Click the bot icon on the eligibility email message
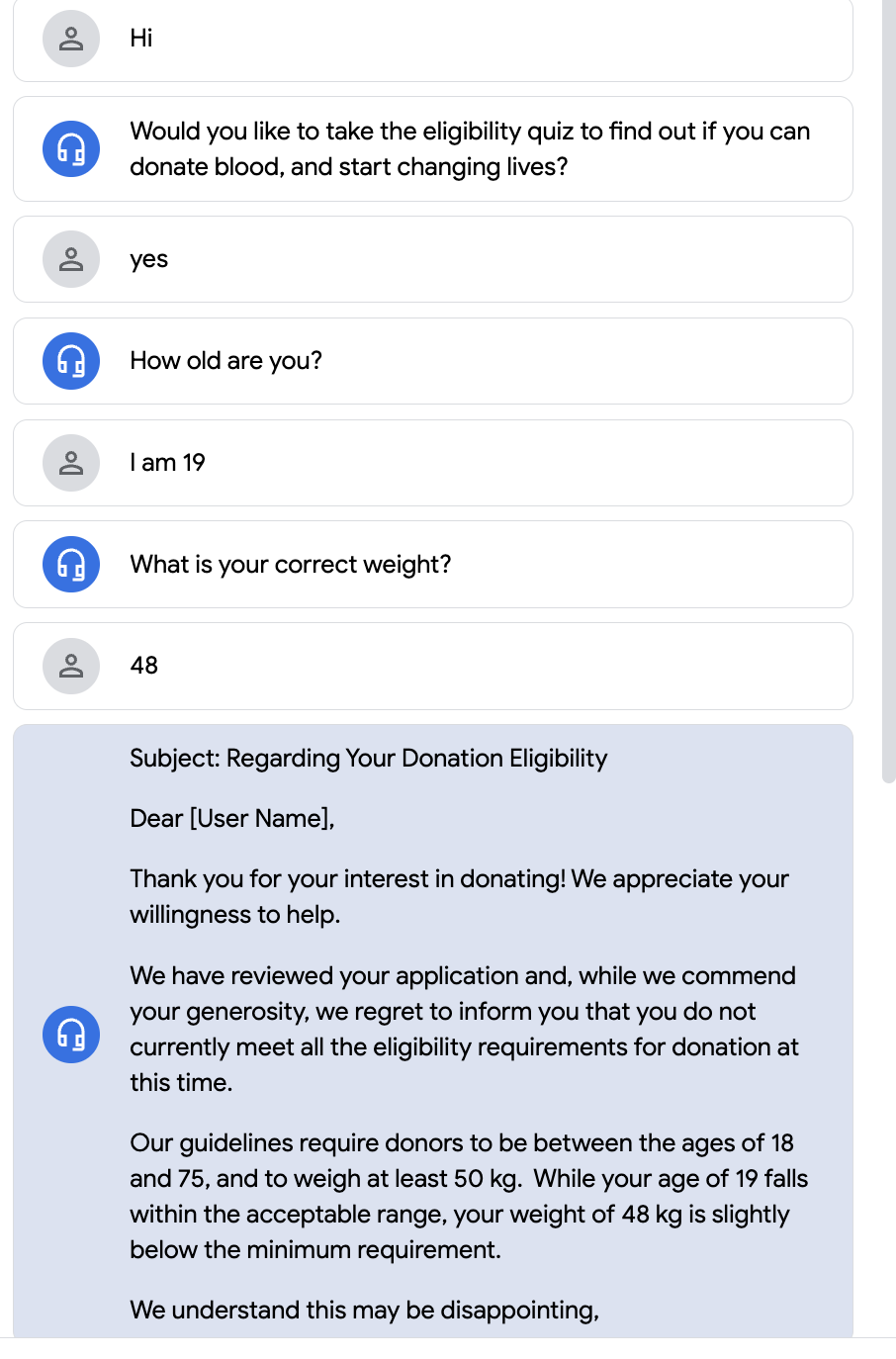The width and height of the screenshot is (896, 1359). 70,1034
